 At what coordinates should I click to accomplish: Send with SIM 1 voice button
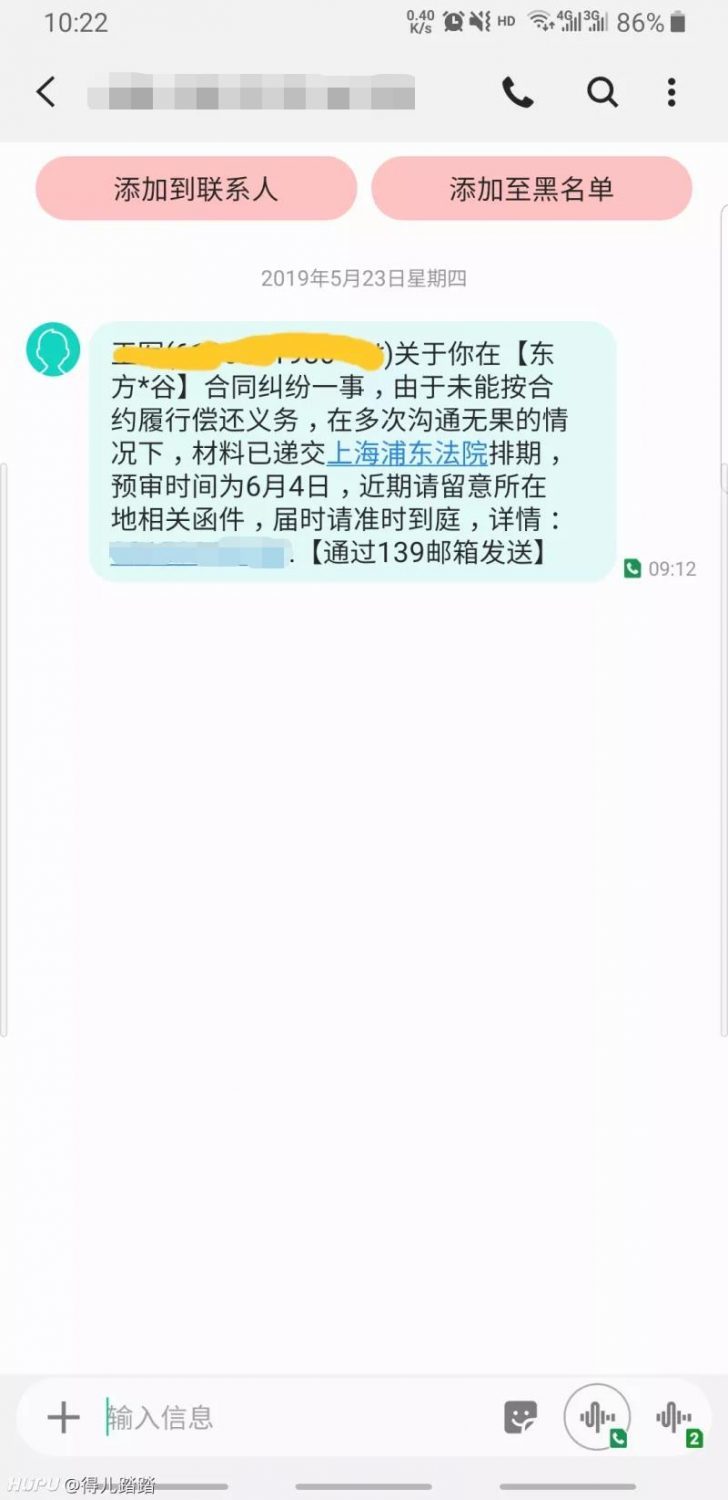pyautogui.click(x=597, y=1417)
